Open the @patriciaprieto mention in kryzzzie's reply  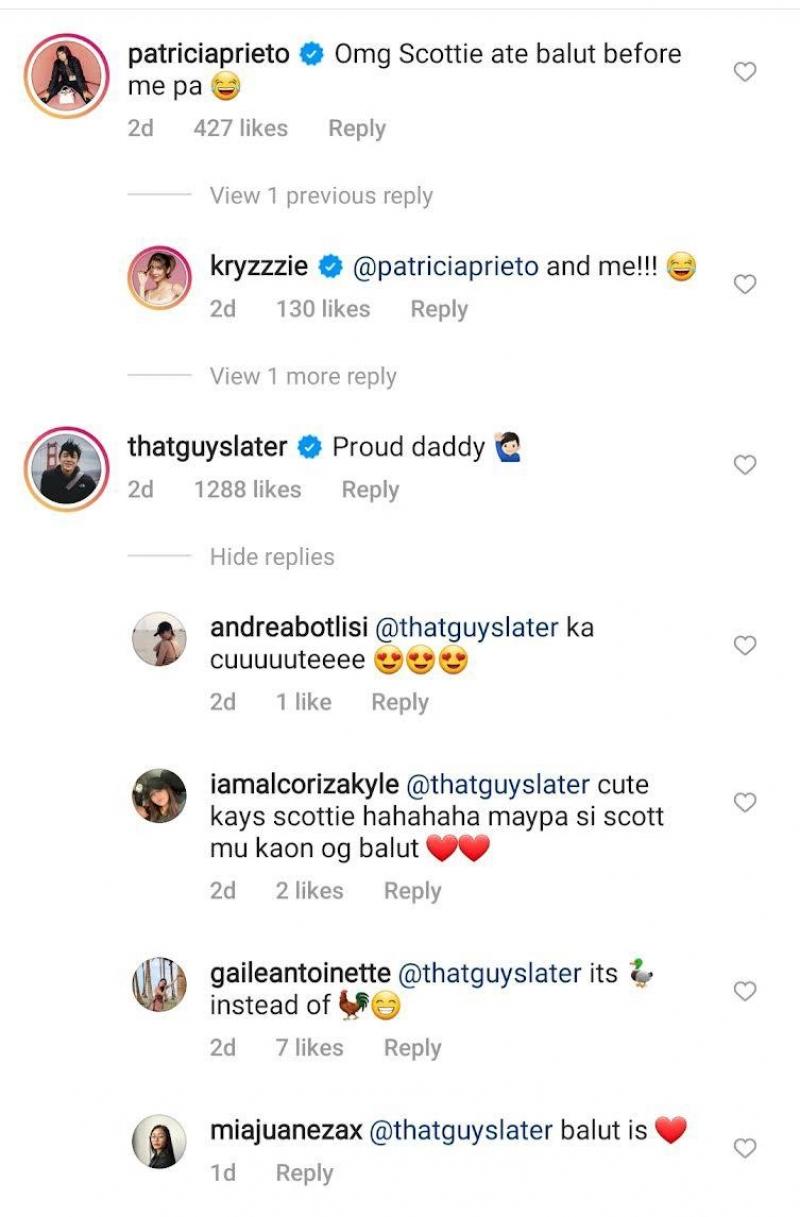tap(445, 268)
